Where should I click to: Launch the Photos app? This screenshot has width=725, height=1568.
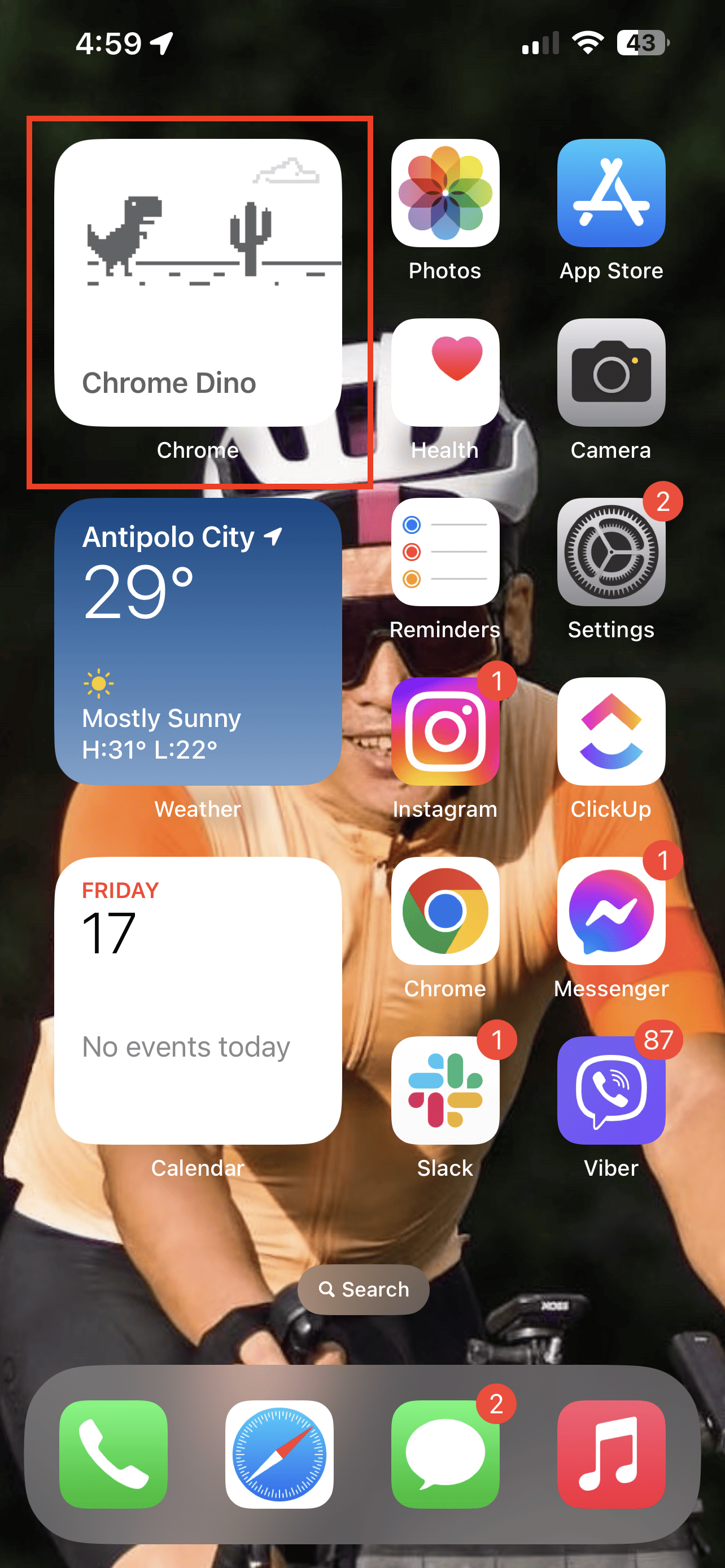point(445,193)
